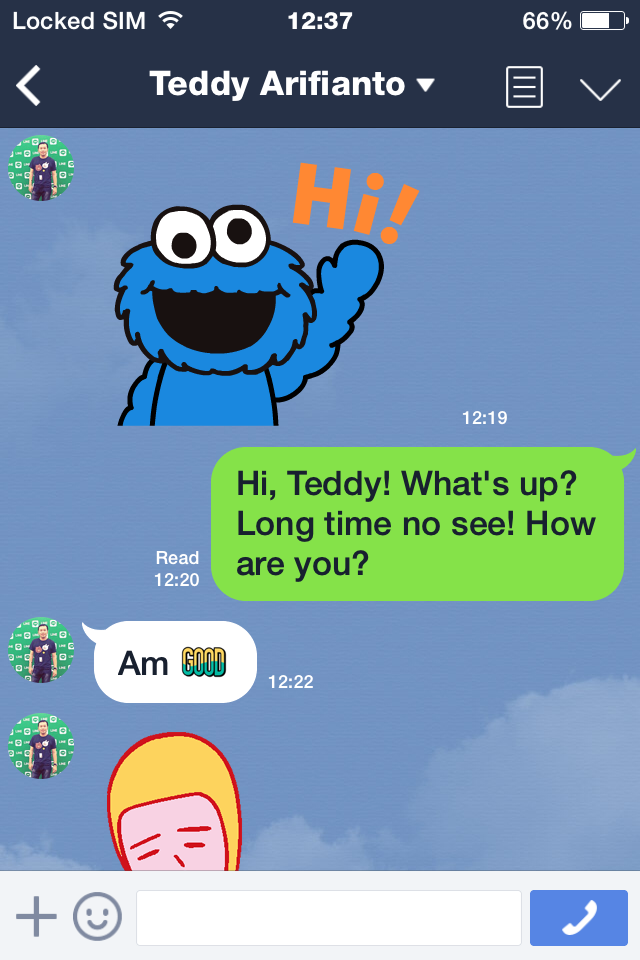Screen dimensions: 640x960
Task: Go back to the chat list
Action: [29, 86]
